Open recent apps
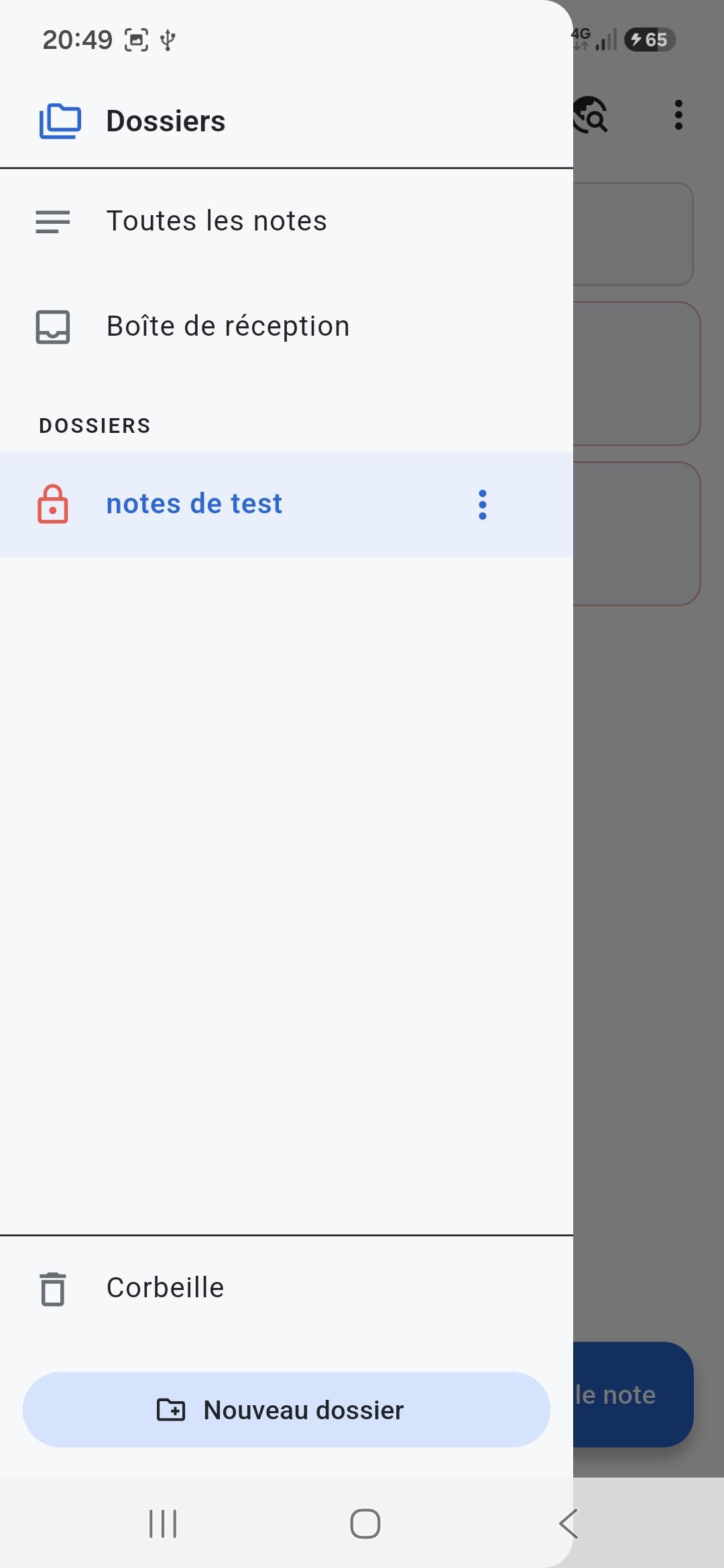Viewport: 724px width, 1568px height. click(x=163, y=1524)
